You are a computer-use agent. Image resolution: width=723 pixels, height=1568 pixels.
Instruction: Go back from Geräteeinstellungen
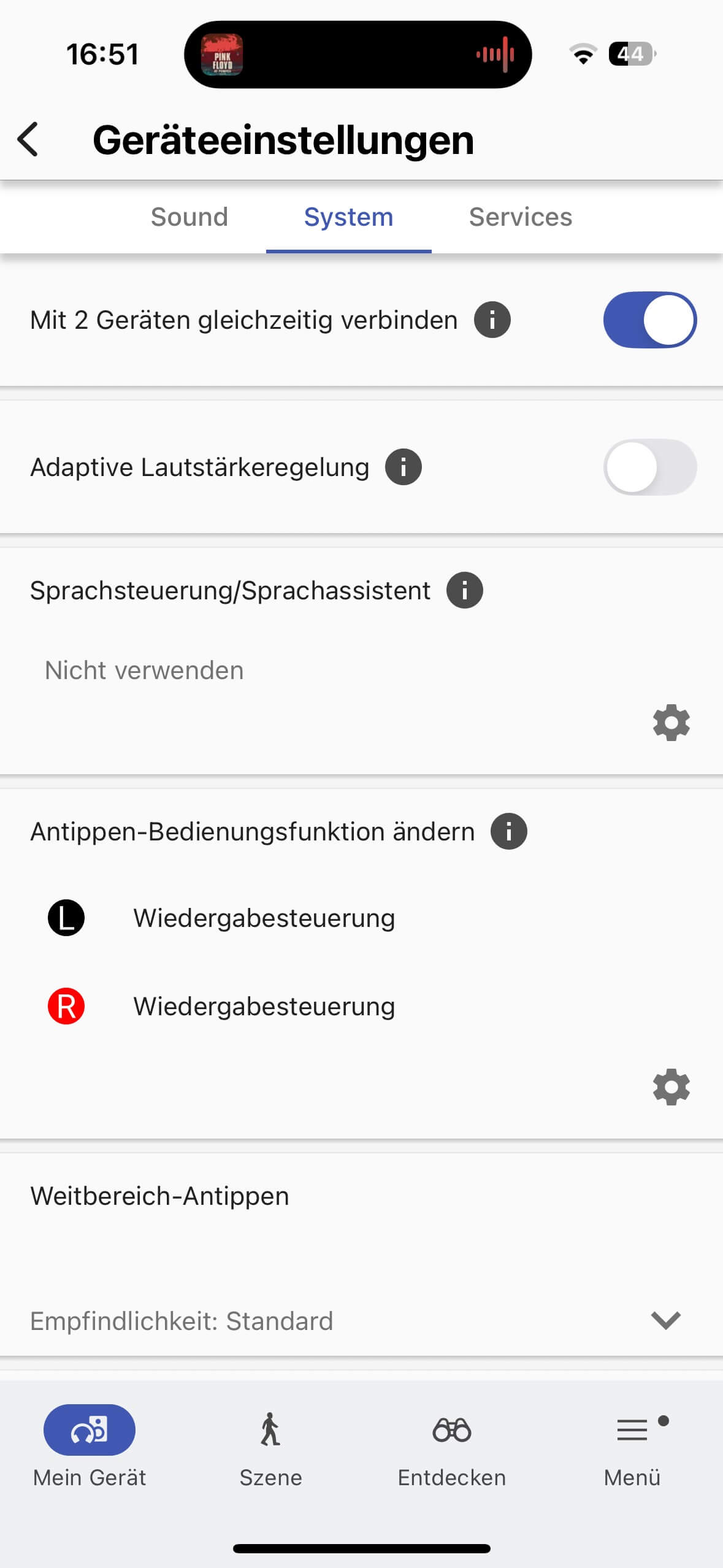coord(28,140)
